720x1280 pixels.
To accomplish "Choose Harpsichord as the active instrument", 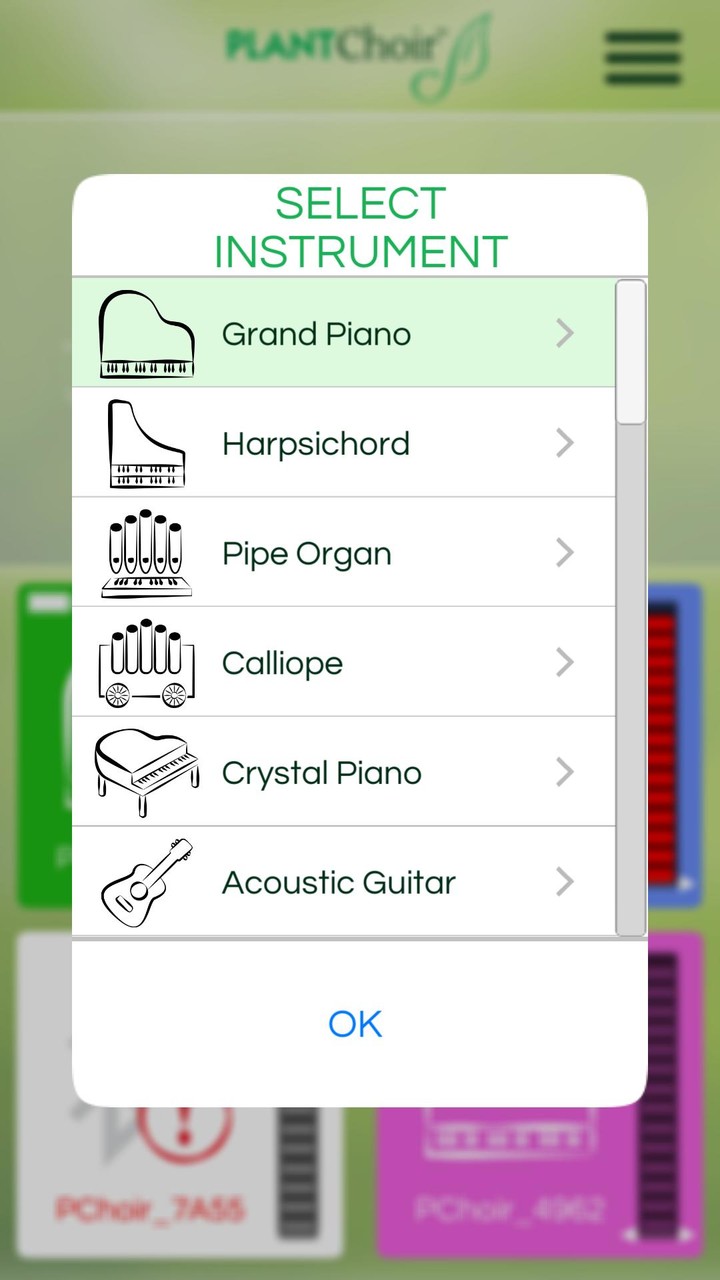I will click(316, 443).
